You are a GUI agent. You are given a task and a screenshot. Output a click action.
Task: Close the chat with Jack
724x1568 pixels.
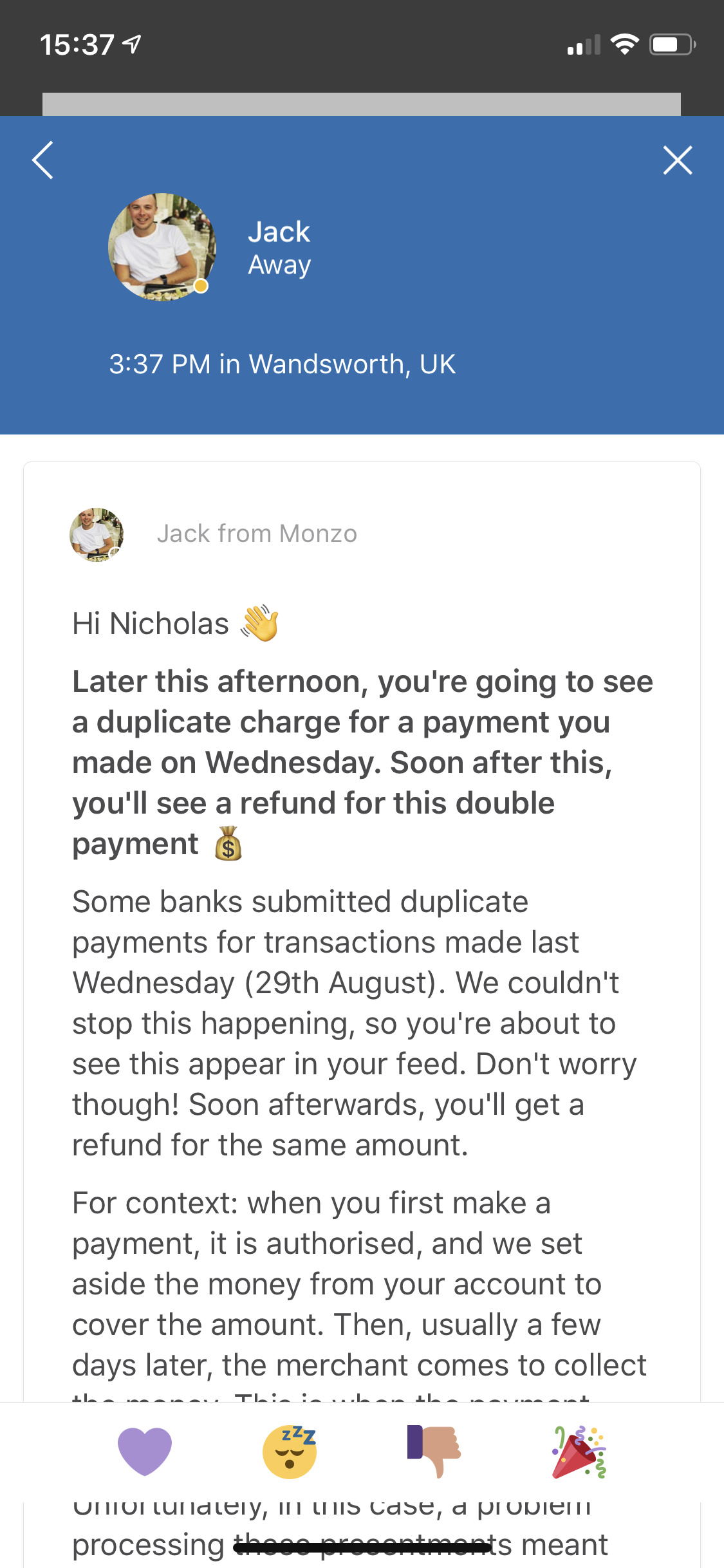click(678, 160)
